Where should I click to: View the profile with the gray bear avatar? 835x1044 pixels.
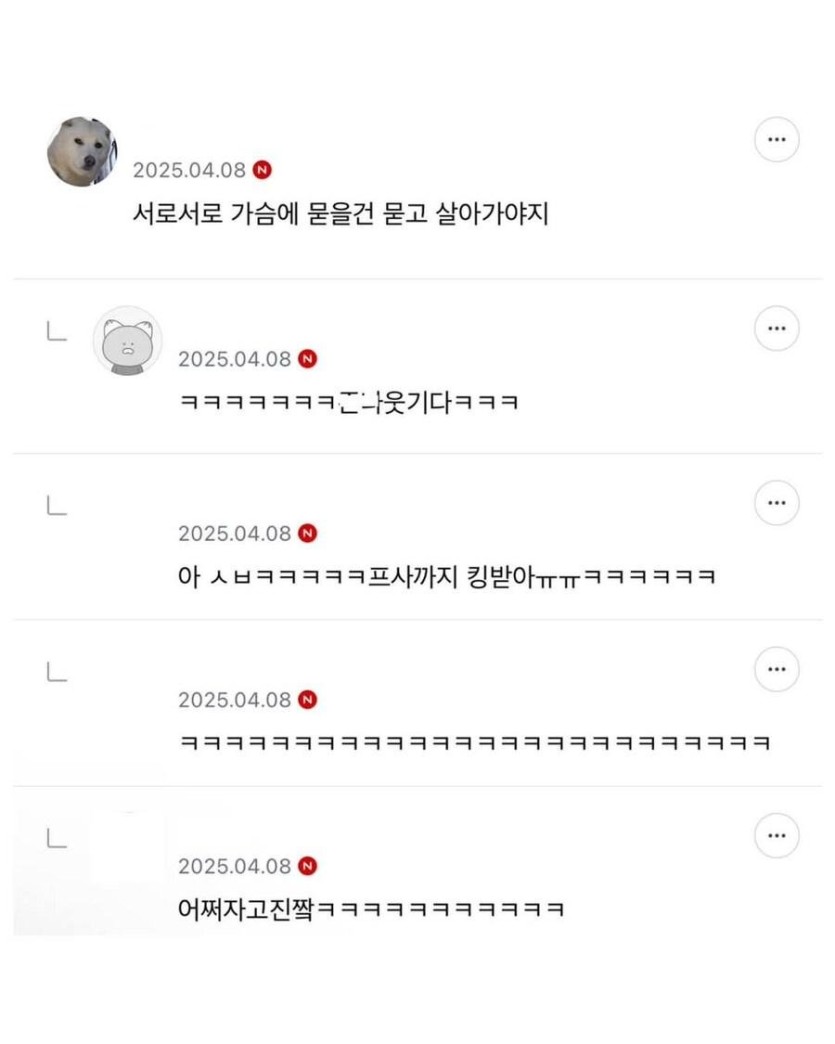(x=127, y=341)
